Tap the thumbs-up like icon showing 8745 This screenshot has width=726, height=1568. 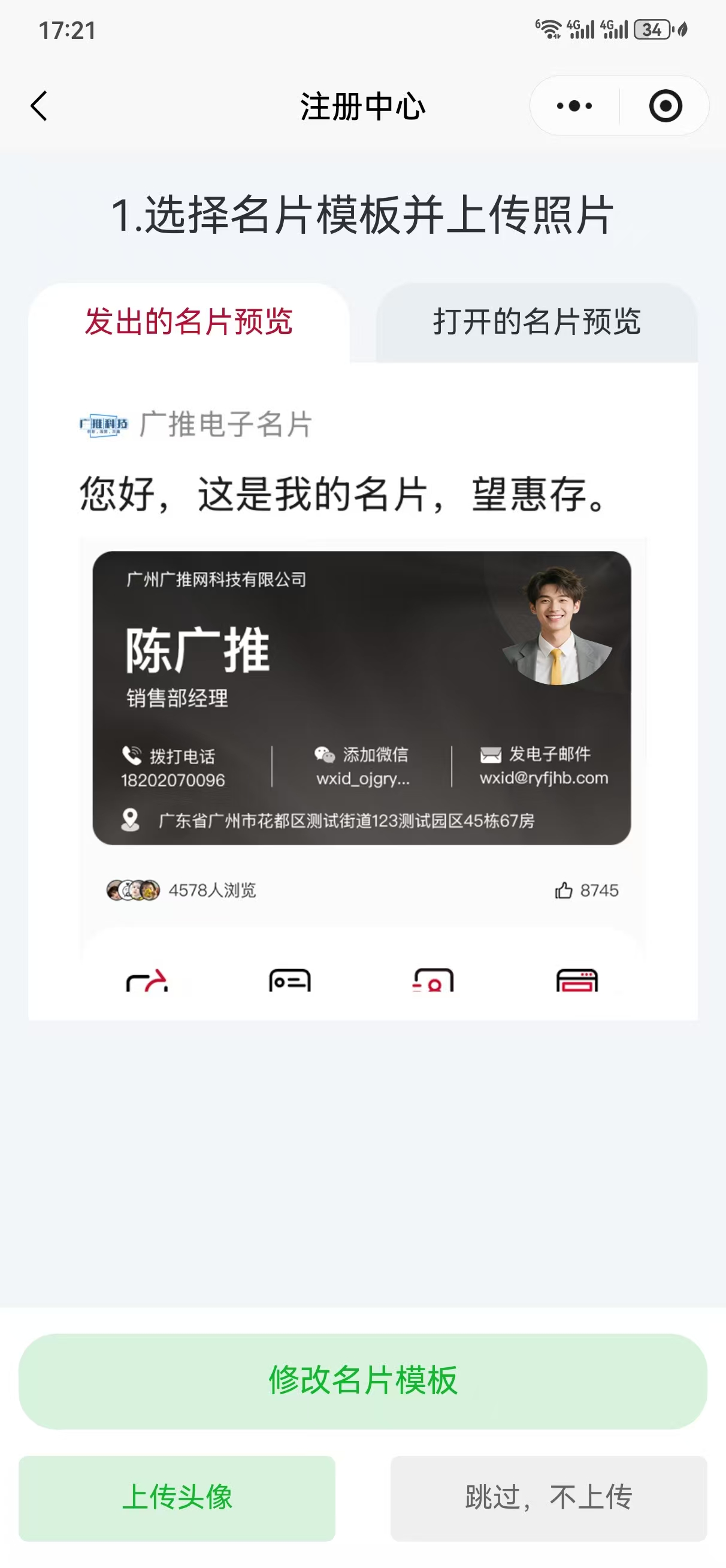tap(564, 891)
